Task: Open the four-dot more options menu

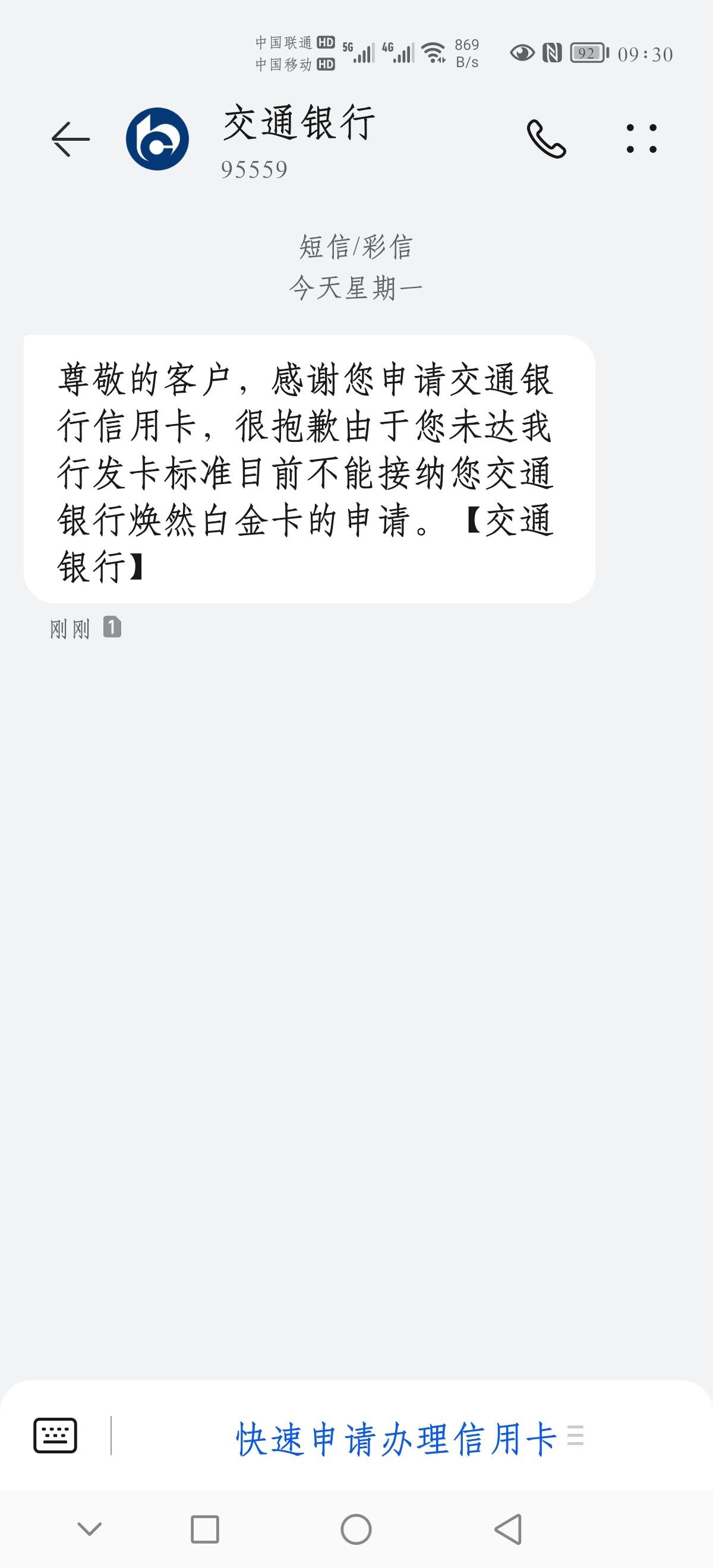Action: (x=642, y=139)
